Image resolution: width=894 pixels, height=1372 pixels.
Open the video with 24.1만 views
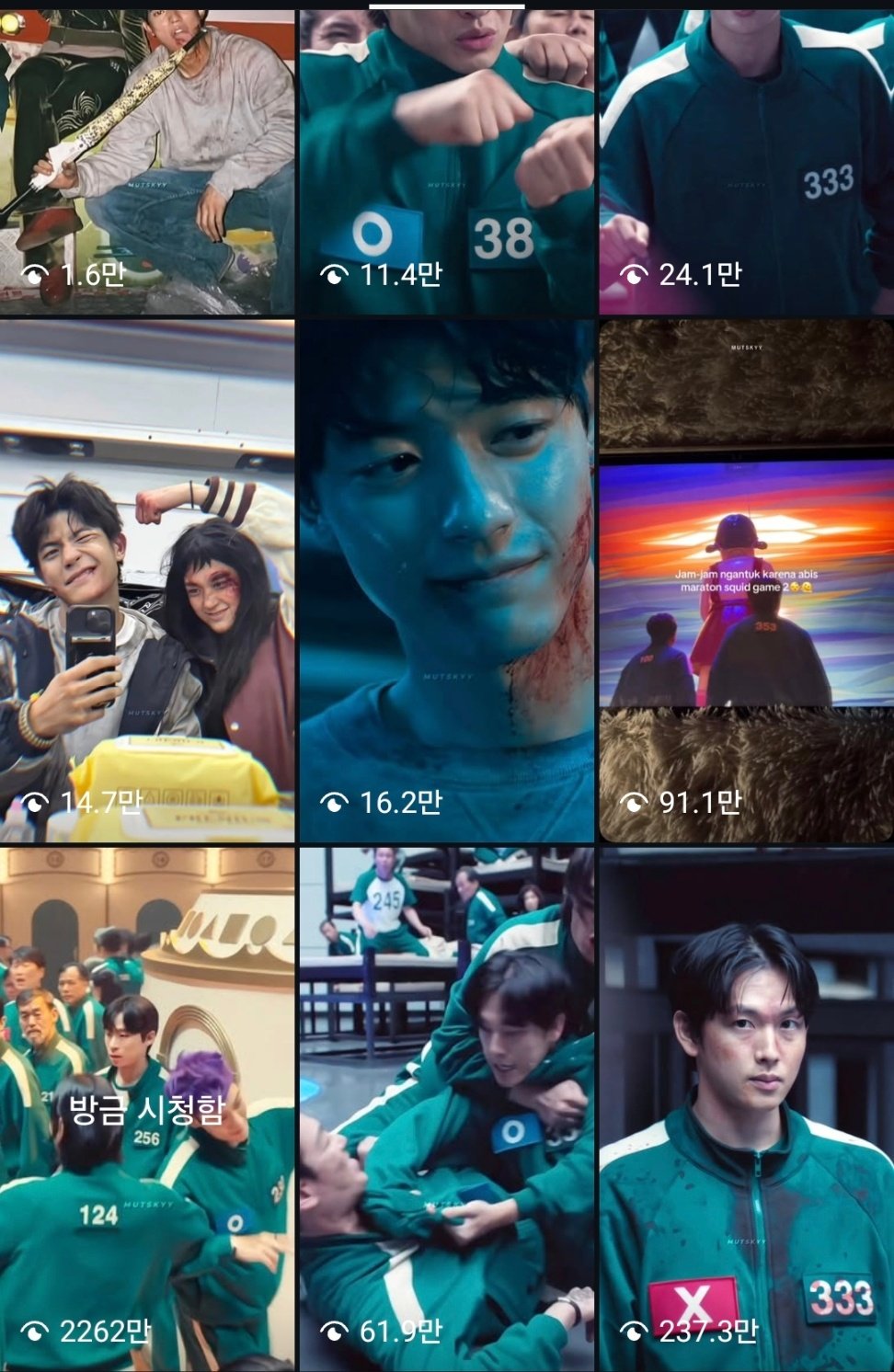point(746,161)
